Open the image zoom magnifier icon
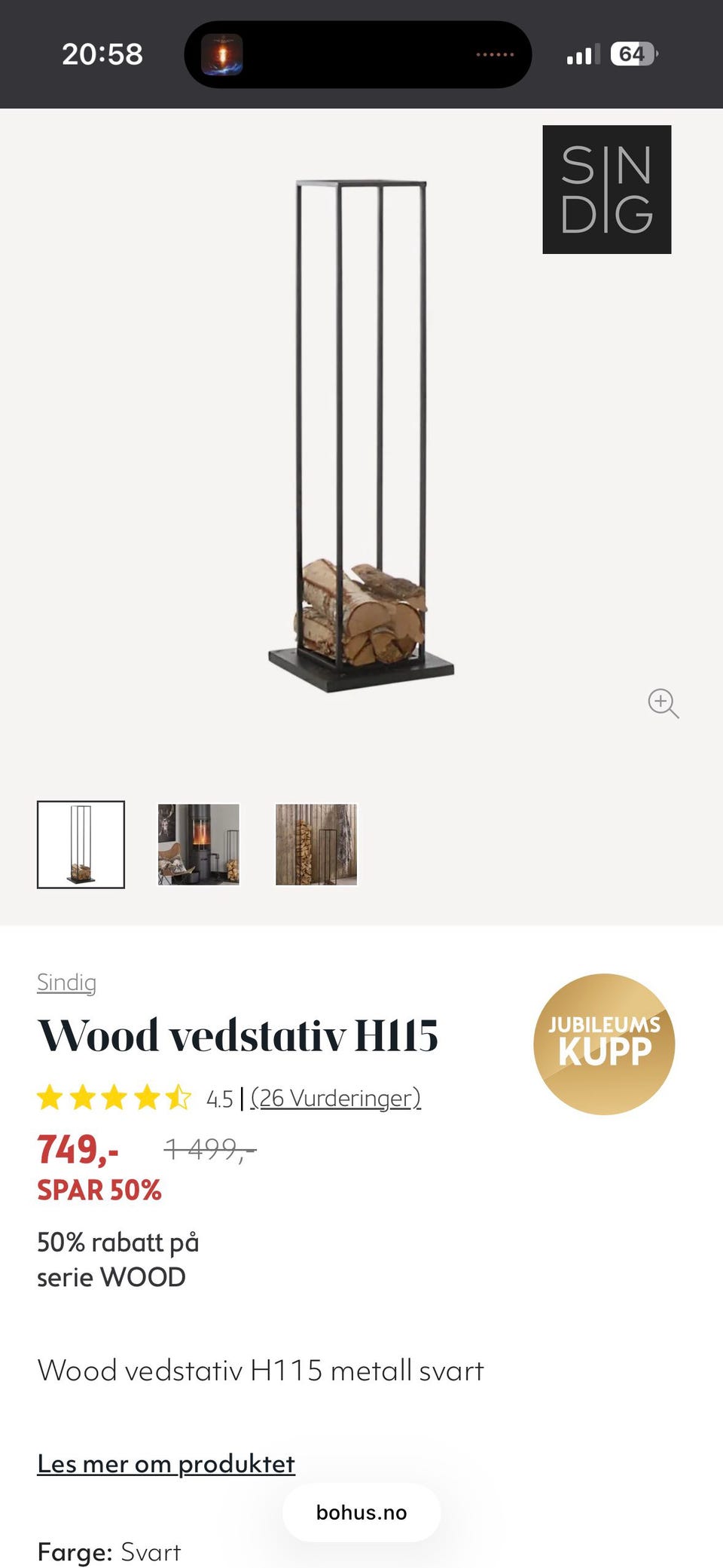This screenshot has width=723, height=1568. click(x=663, y=703)
